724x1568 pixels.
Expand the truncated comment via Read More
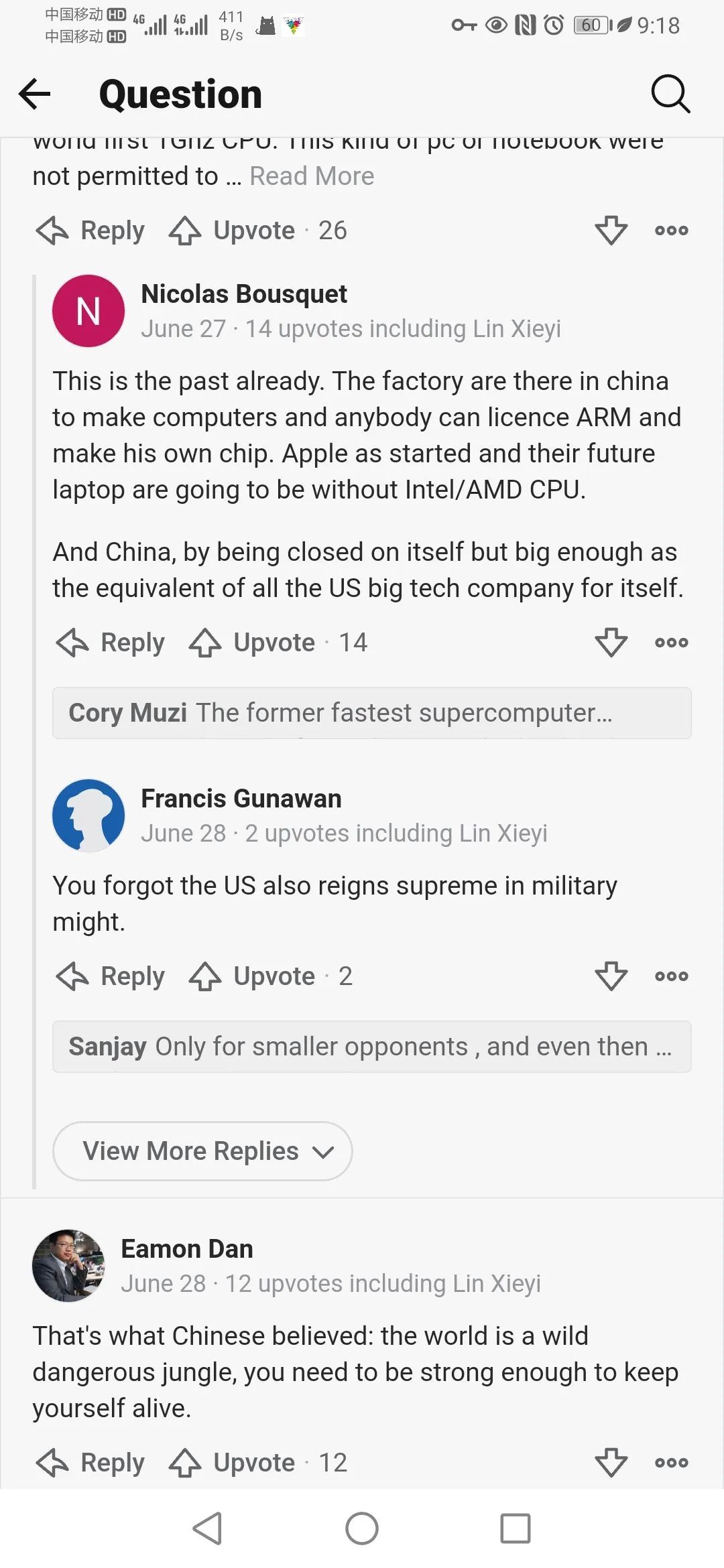pos(312,176)
